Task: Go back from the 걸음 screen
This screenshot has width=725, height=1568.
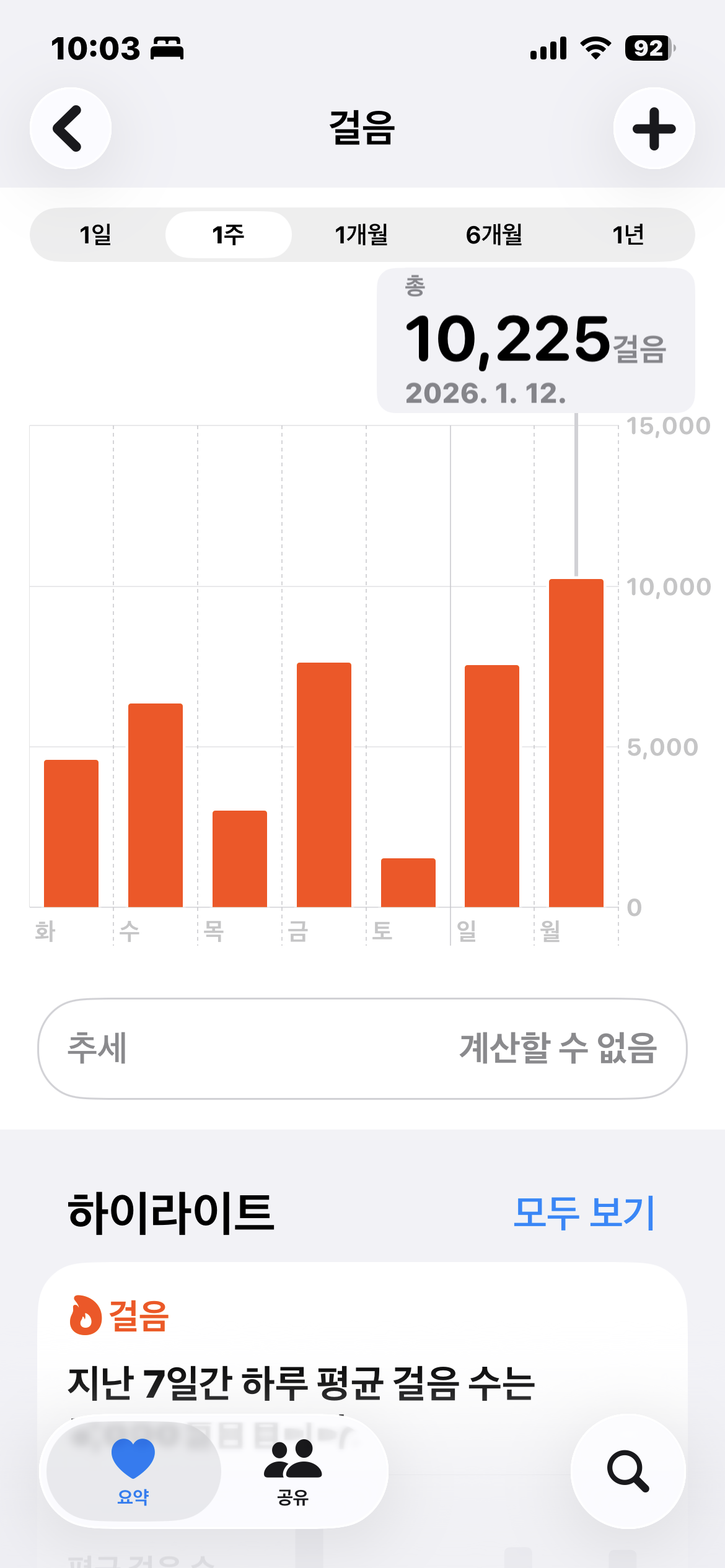Action: click(71, 128)
